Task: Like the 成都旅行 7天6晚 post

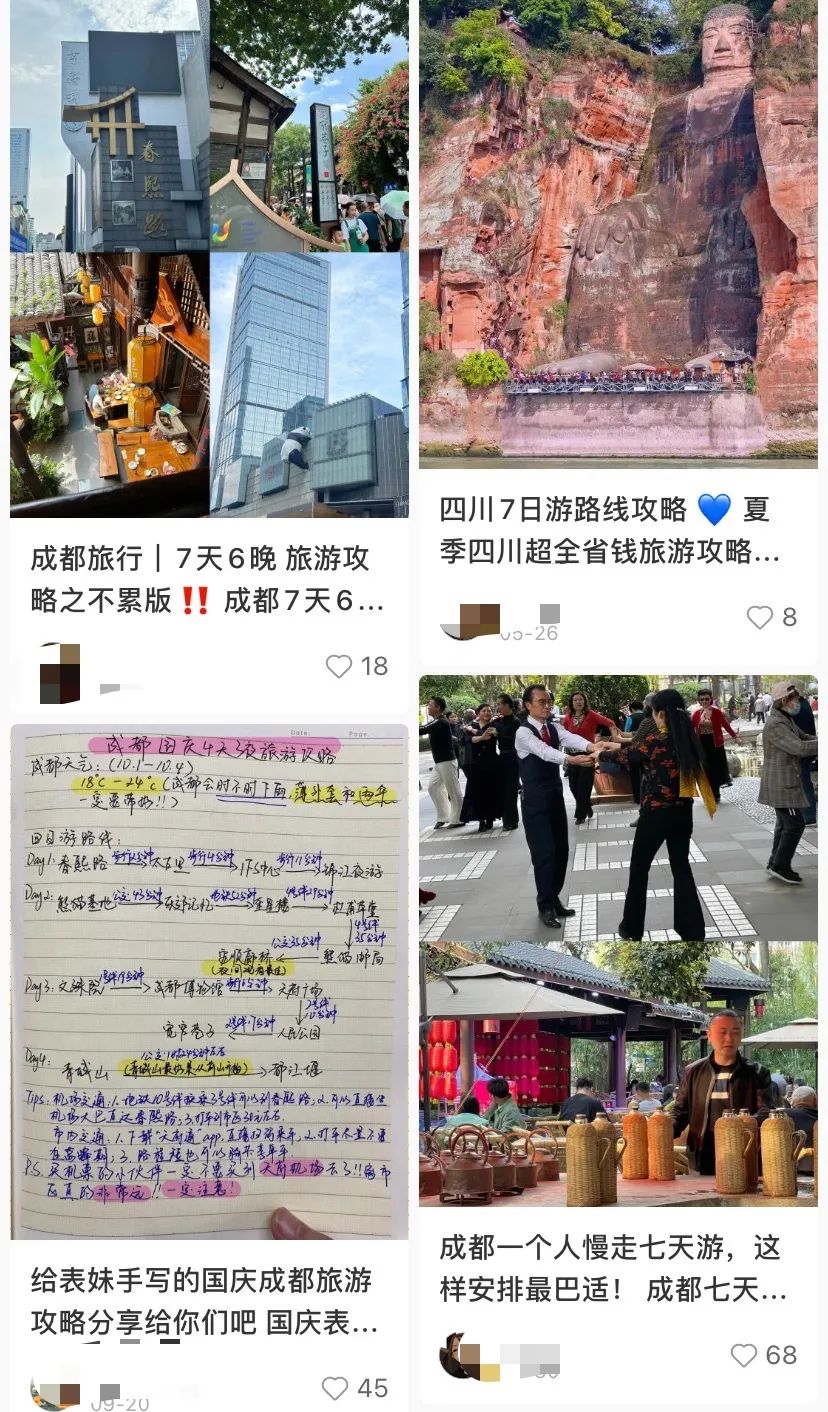Action: click(x=340, y=667)
